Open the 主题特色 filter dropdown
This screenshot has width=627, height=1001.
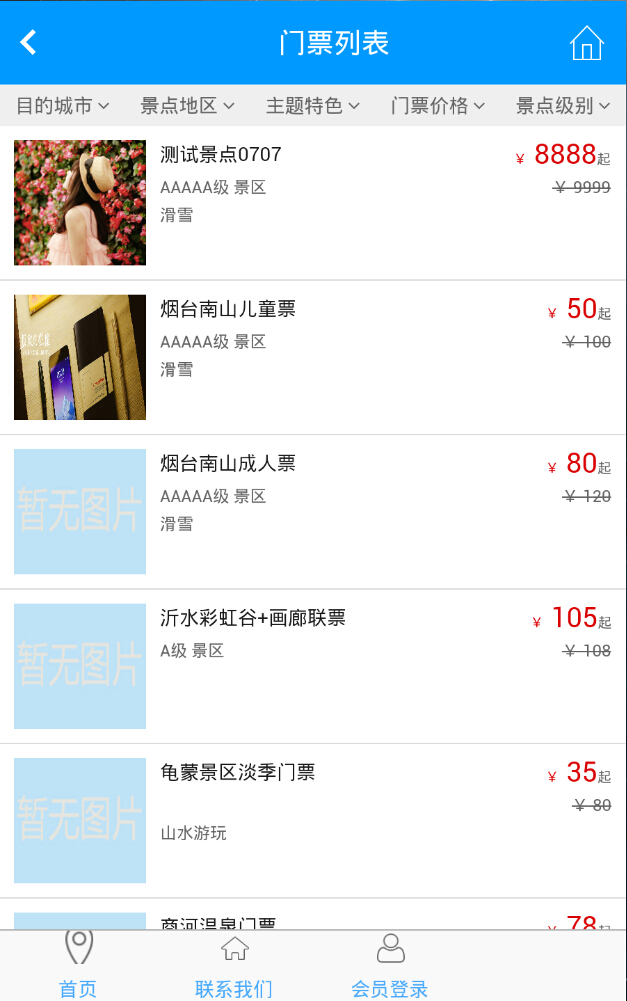(x=312, y=106)
